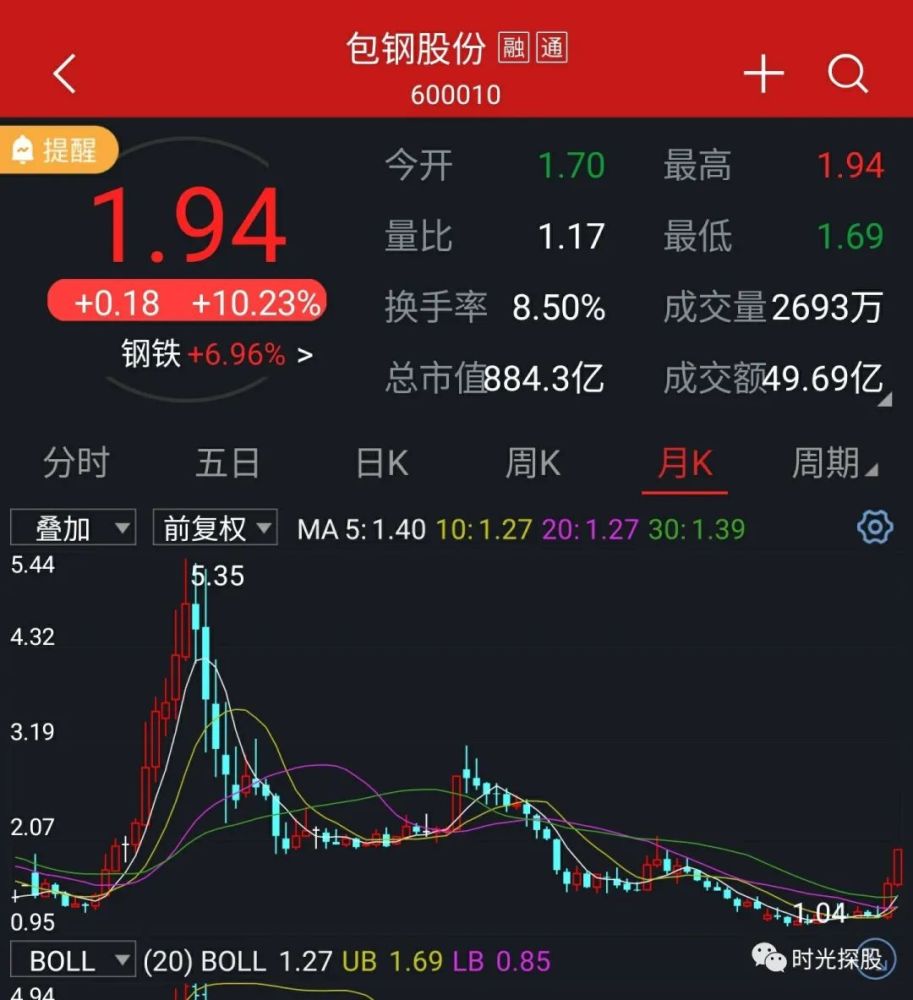
Task: Change the BOLL indicator dropdown
Action: pyautogui.click(x=72, y=961)
